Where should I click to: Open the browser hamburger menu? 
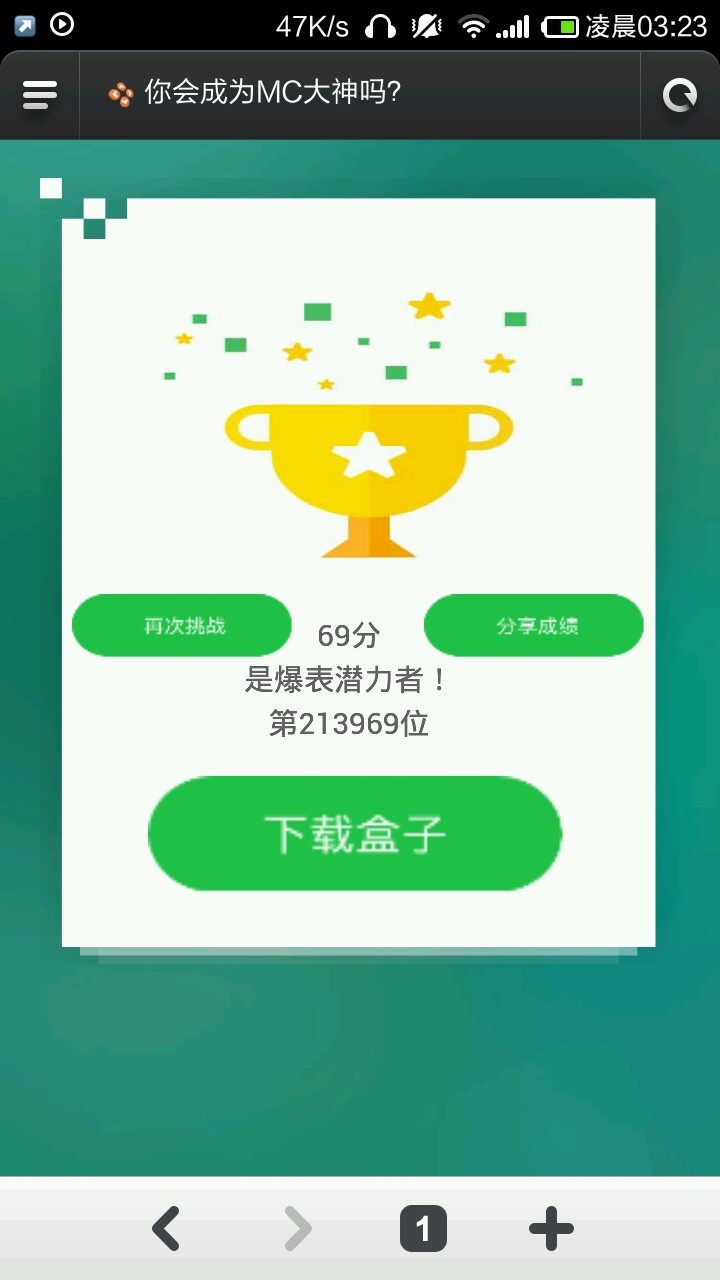point(39,96)
